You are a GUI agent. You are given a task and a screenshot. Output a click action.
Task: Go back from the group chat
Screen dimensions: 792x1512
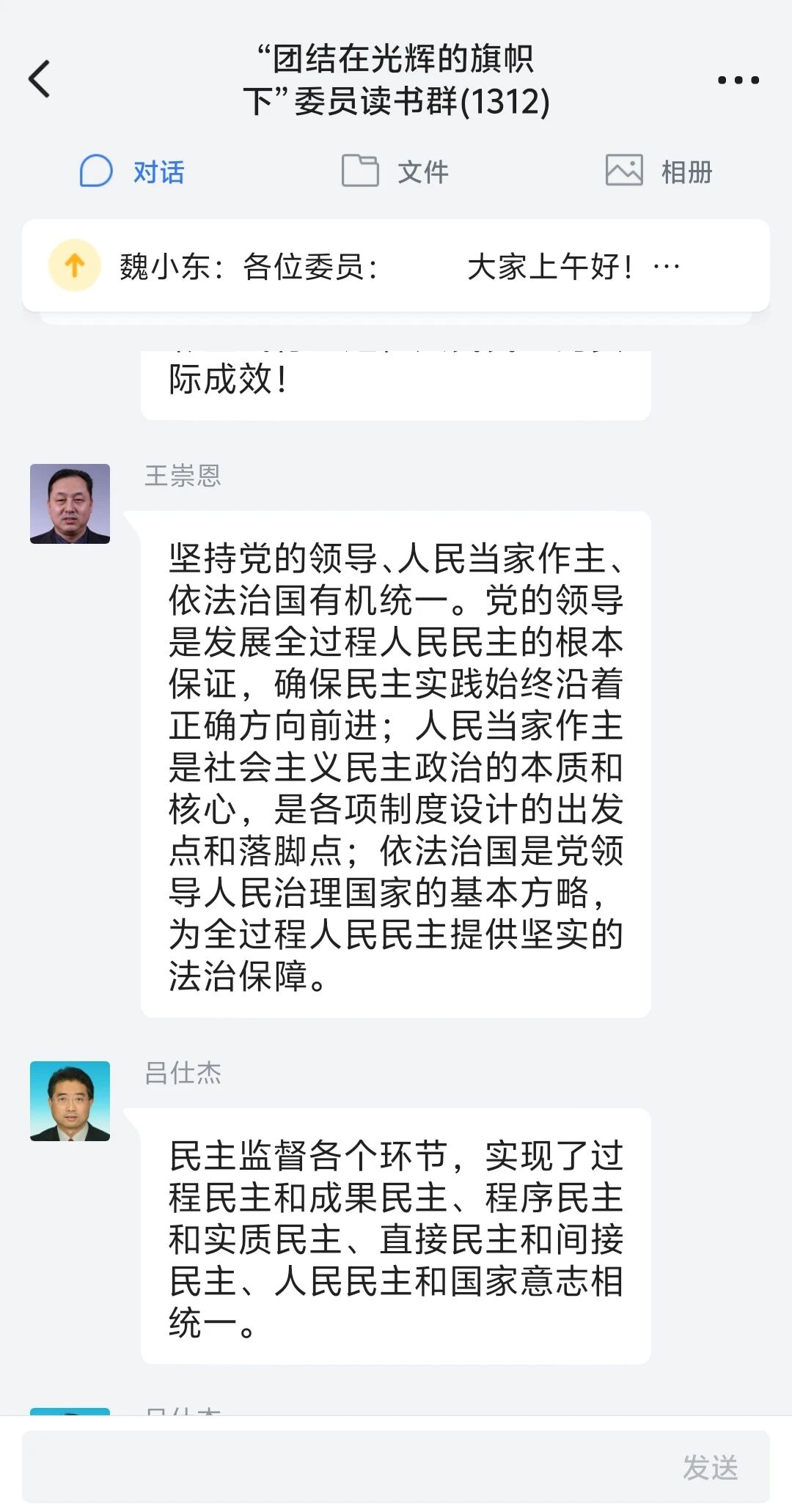(40, 79)
